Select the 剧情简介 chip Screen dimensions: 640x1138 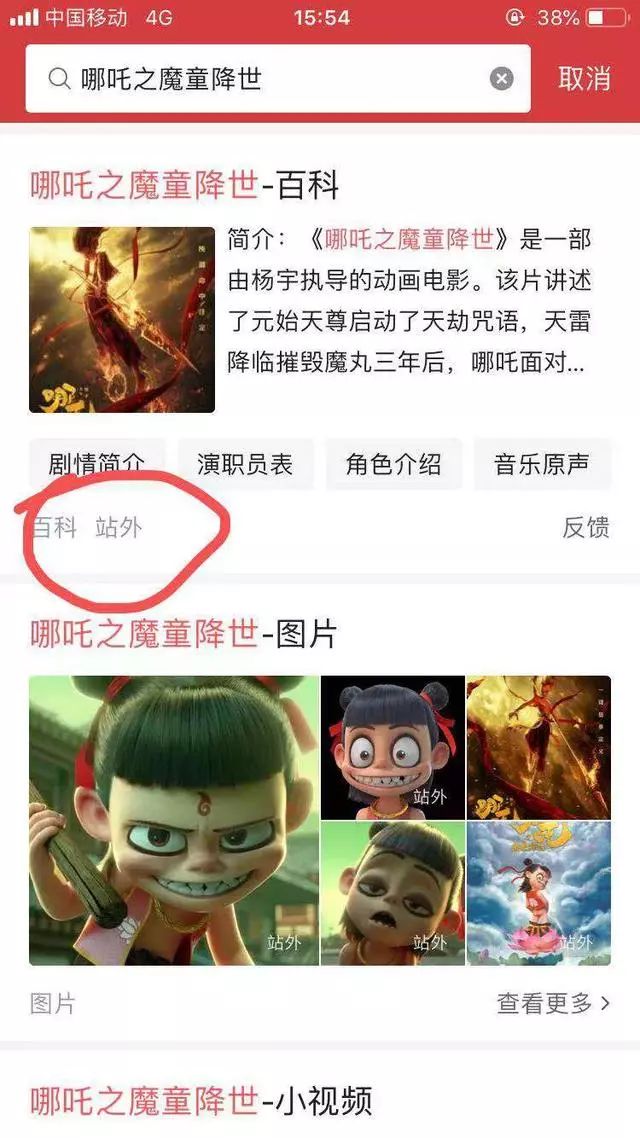pos(97,464)
